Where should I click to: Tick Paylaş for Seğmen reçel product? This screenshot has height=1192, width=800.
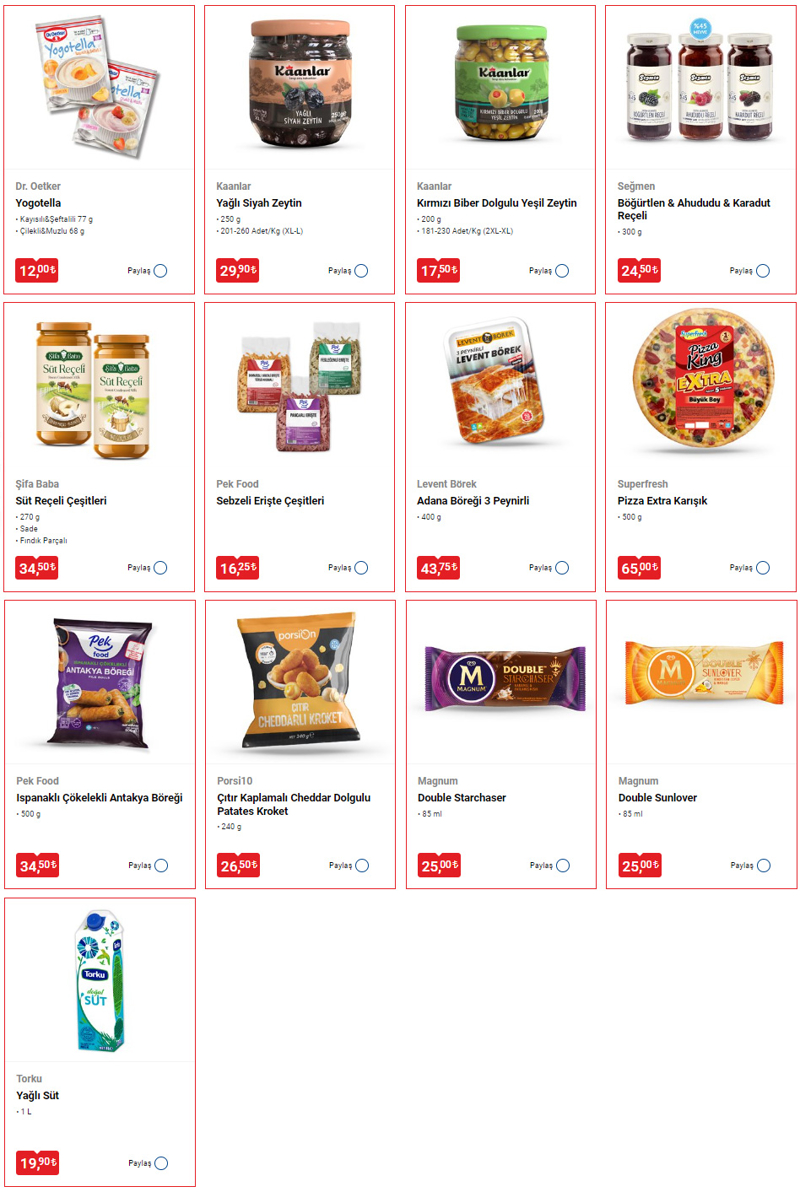(763, 271)
